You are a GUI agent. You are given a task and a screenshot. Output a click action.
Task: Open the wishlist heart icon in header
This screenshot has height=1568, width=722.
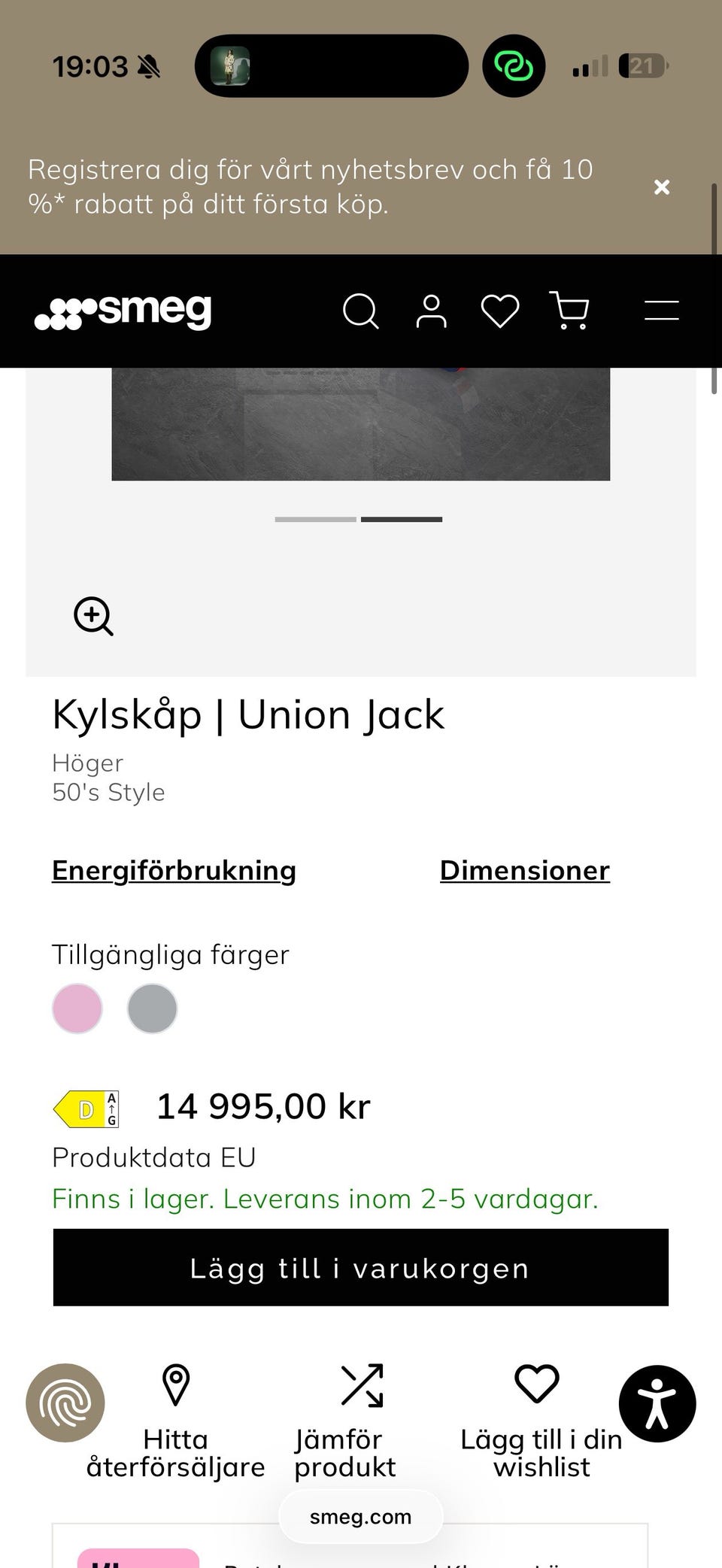coord(499,310)
